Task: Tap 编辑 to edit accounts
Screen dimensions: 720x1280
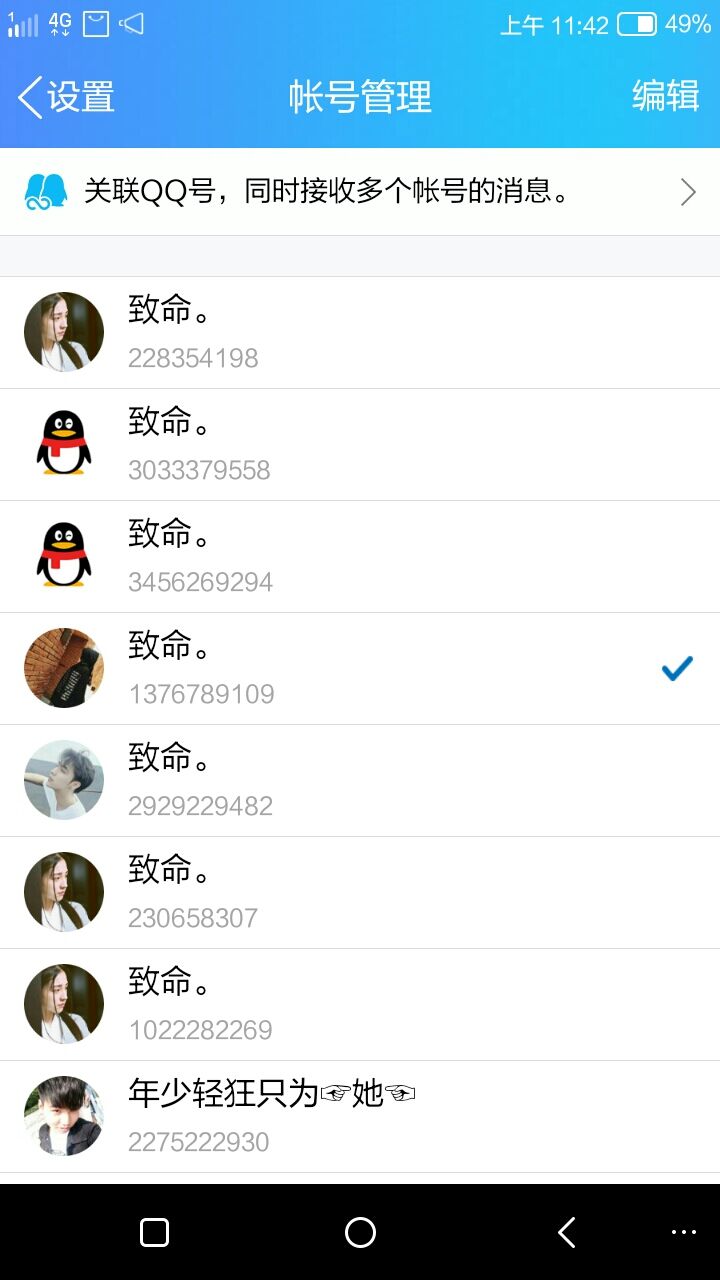Action: click(665, 96)
